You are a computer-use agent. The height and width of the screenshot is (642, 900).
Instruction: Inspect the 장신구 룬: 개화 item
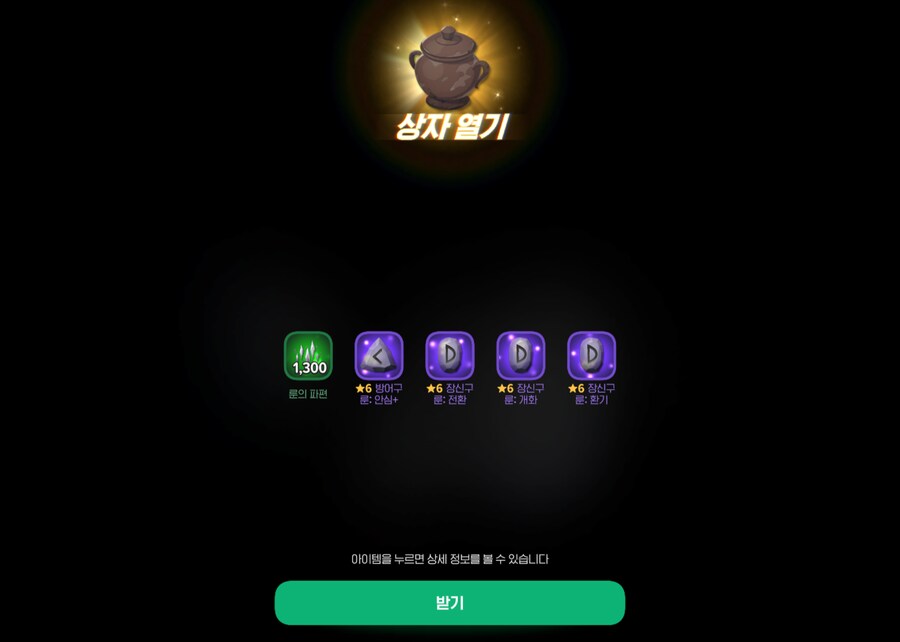click(521, 356)
